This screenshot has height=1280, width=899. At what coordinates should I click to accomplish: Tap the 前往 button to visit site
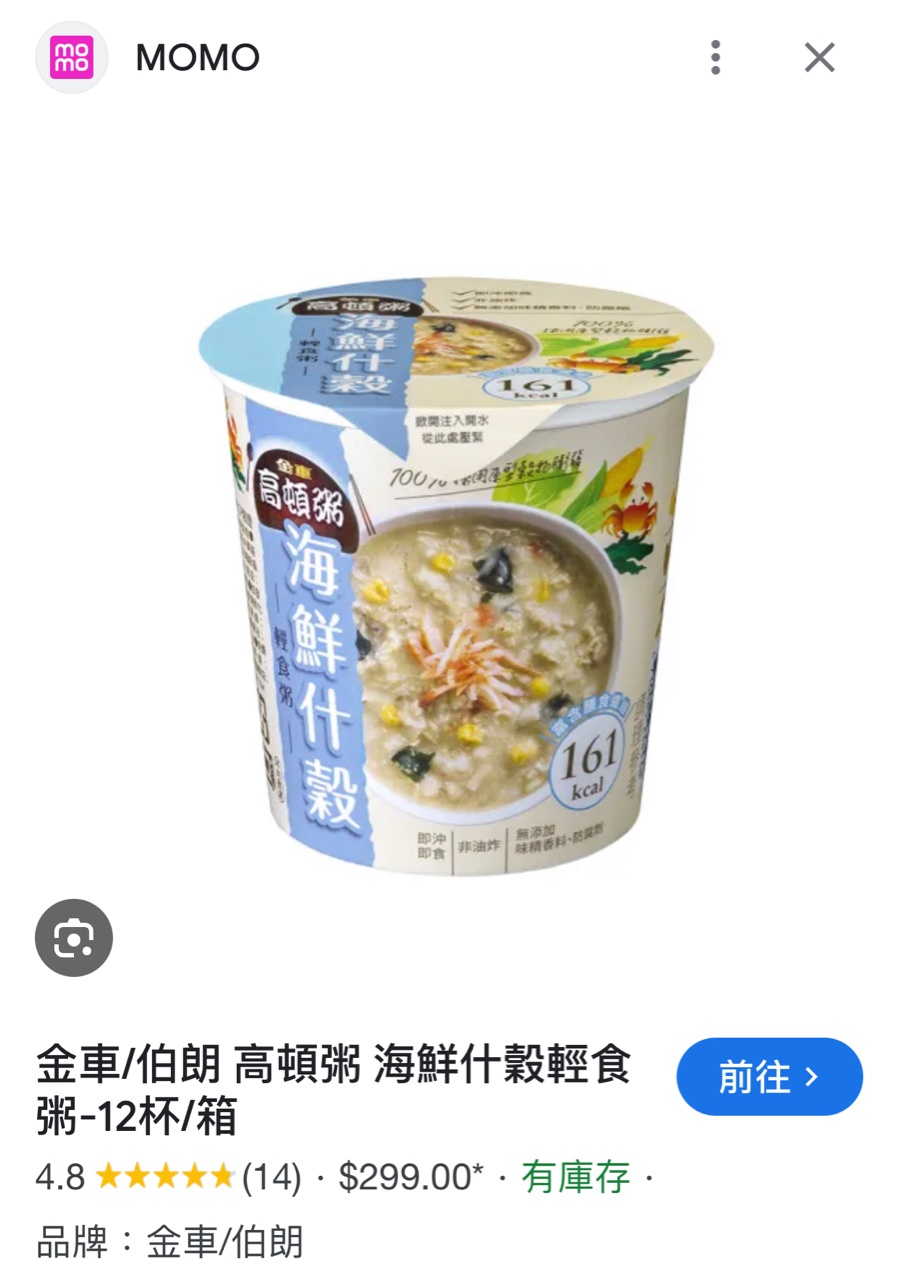click(x=769, y=1077)
